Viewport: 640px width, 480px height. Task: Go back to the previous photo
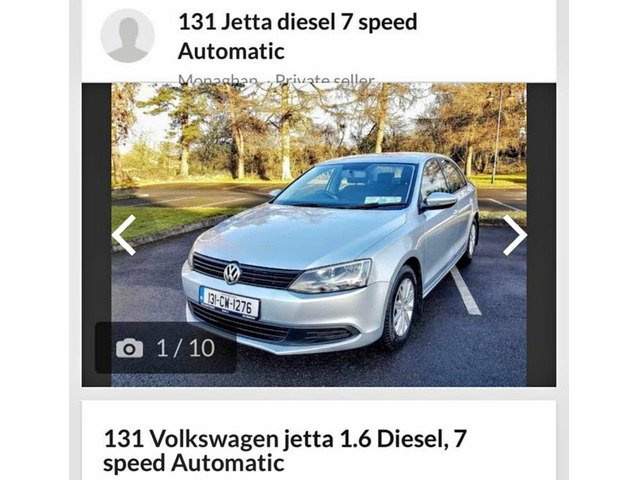coord(124,235)
